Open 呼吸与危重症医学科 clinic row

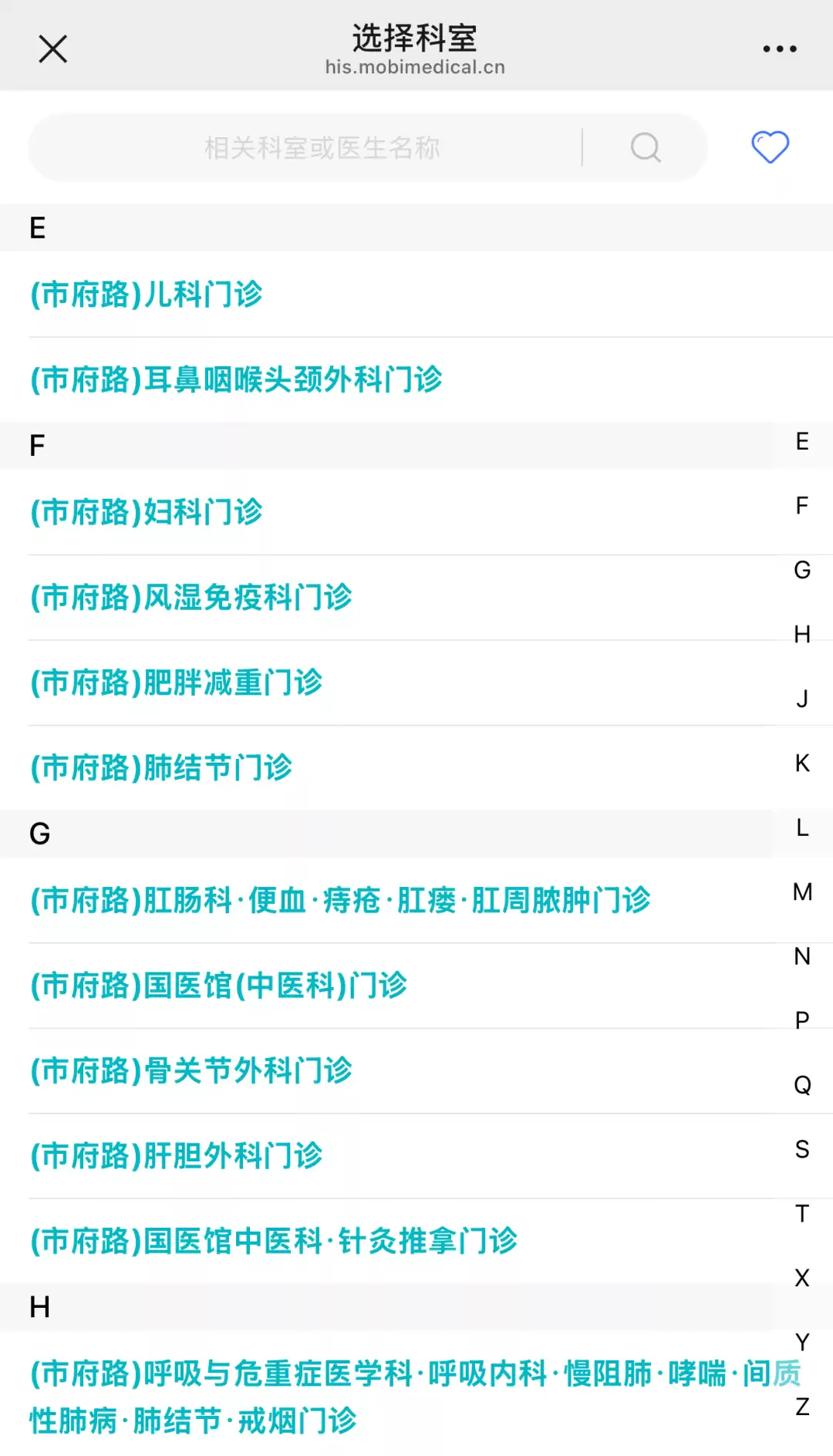click(386, 1396)
